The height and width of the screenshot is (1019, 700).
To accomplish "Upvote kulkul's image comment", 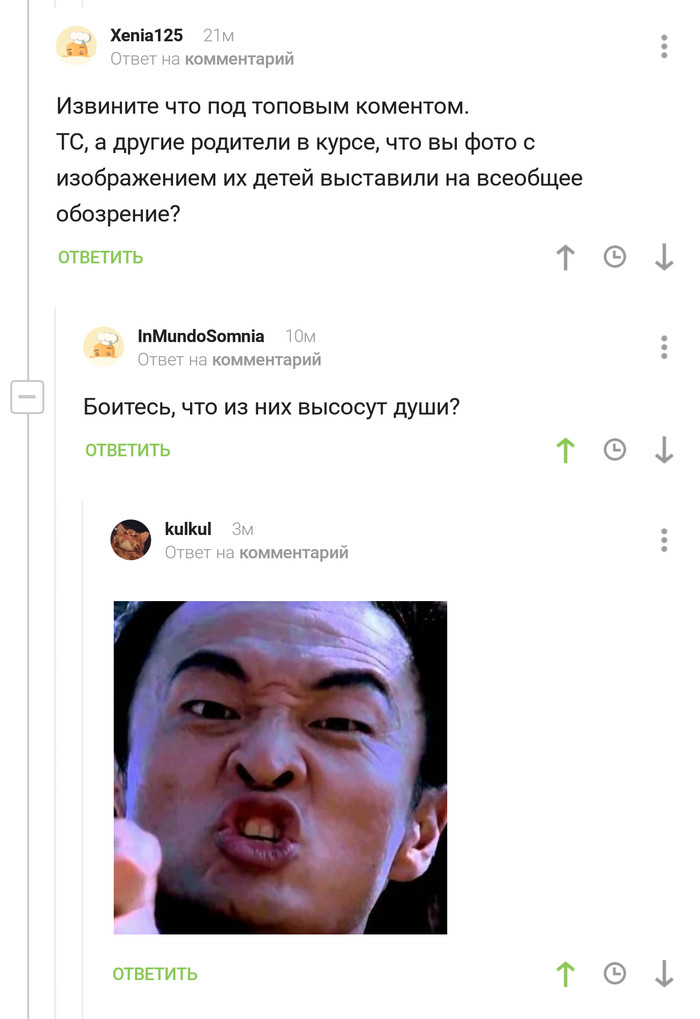I will (x=565, y=974).
